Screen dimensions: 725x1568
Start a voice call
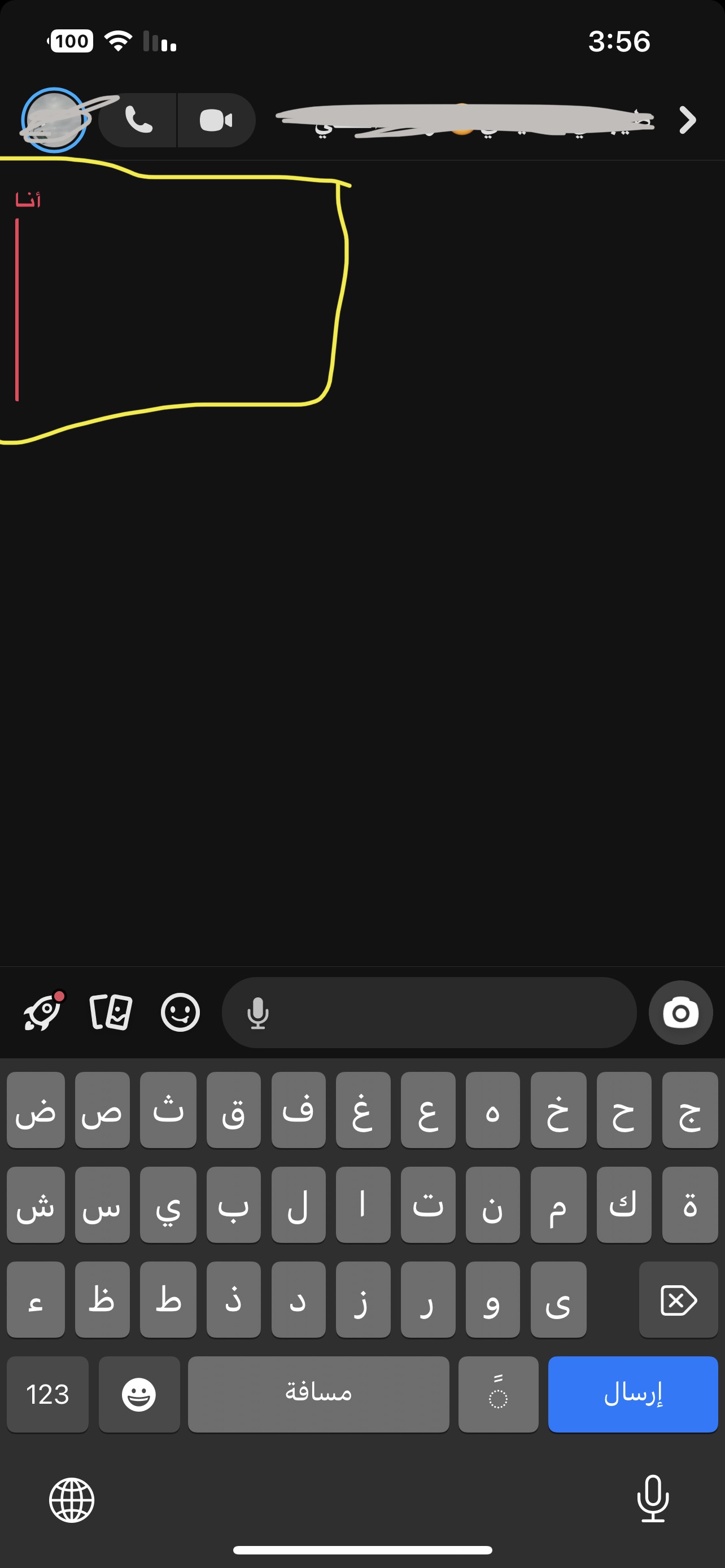(x=139, y=120)
